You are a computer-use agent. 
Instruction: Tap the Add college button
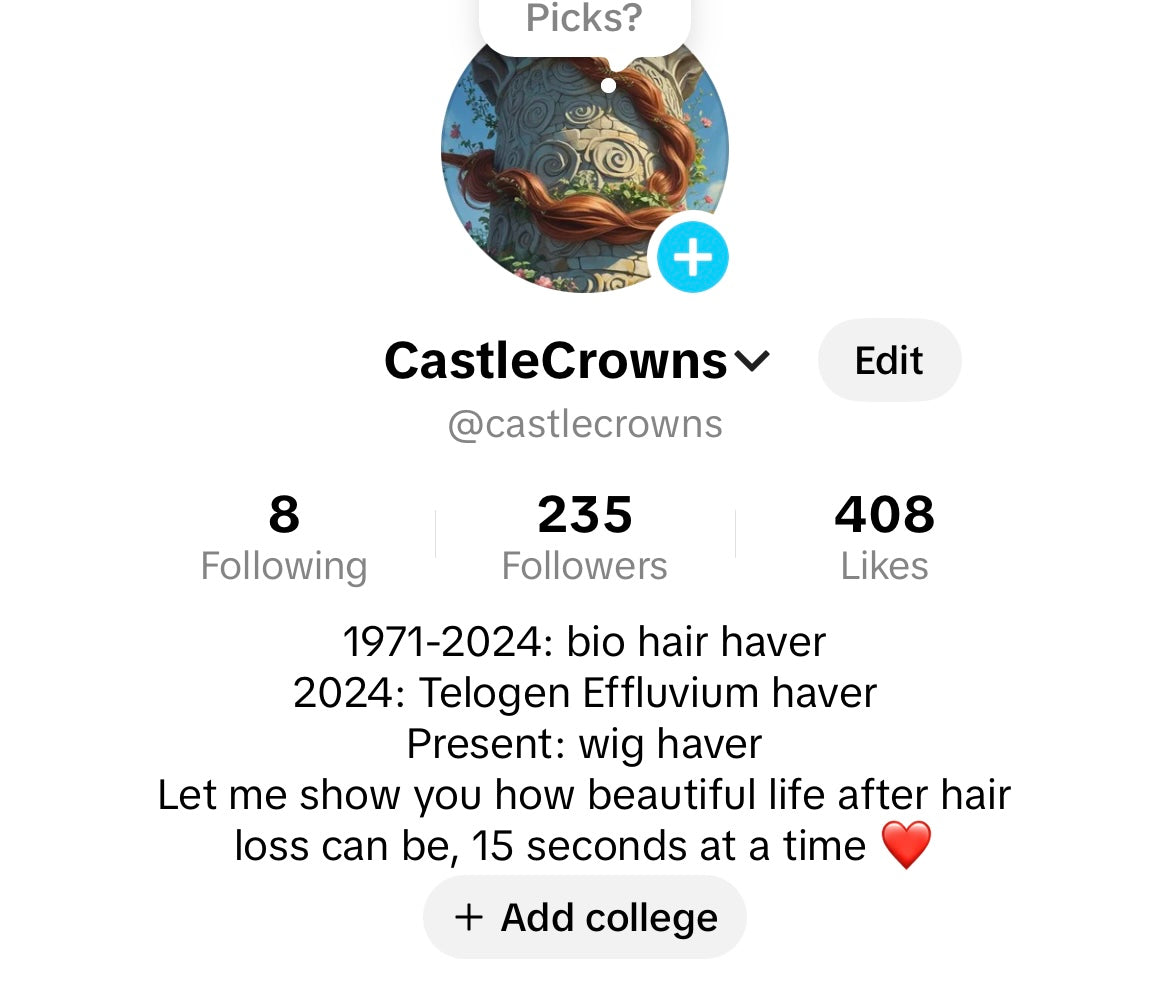pos(585,917)
